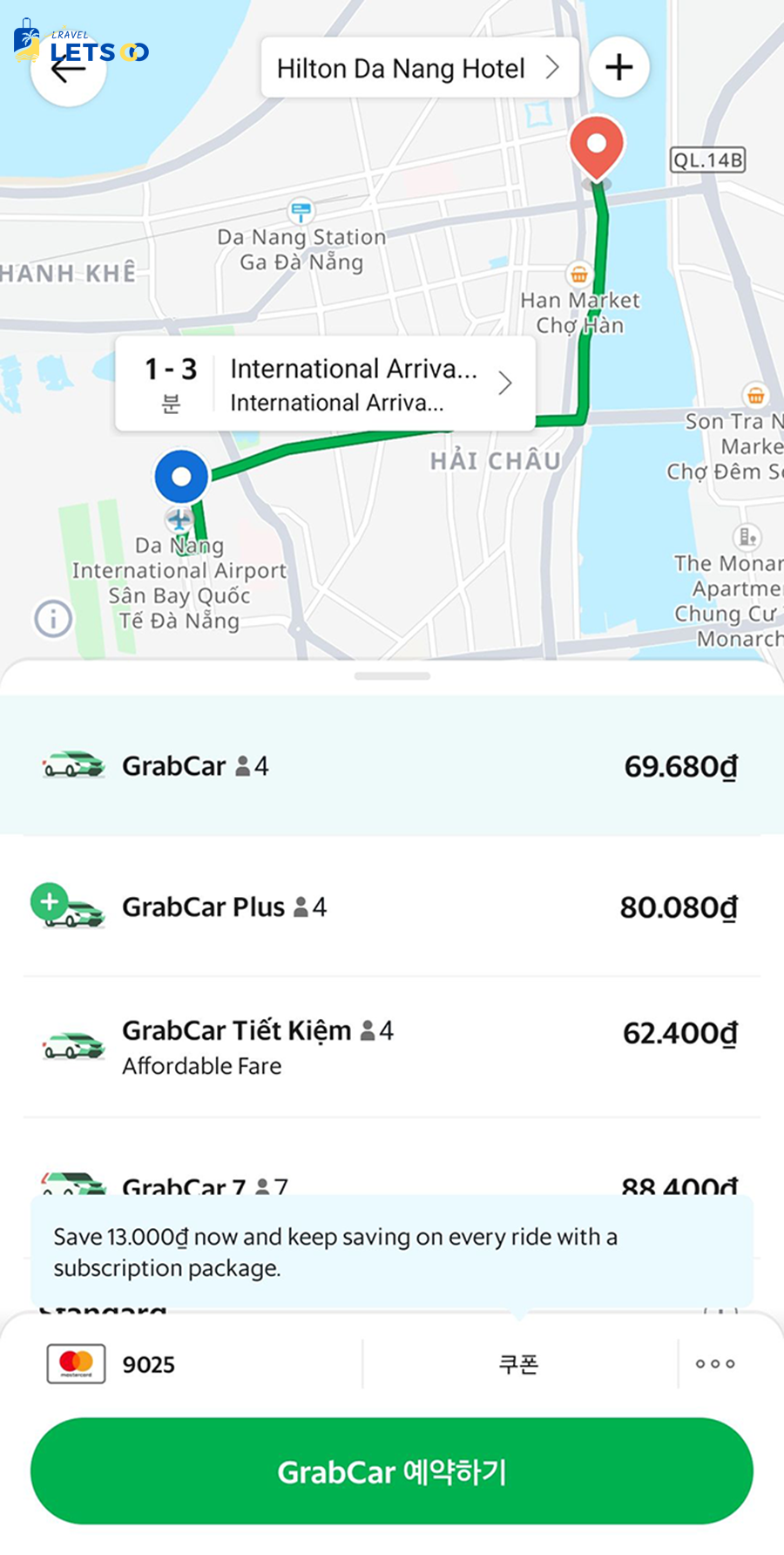Book the ride with GrabCar 예약하기
Image resolution: width=784 pixels, height=1555 pixels.
(x=392, y=1471)
